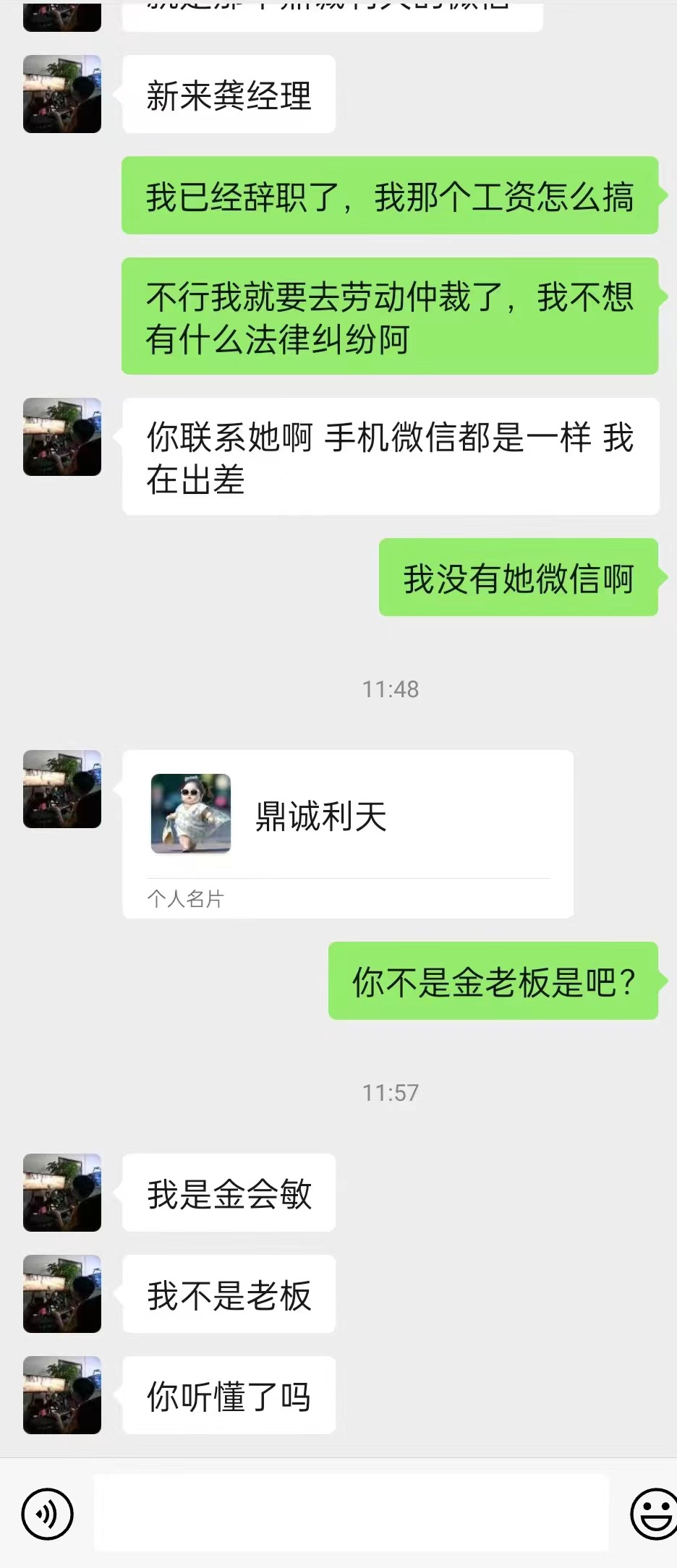Open the 鼎诚利天 contact card
This screenshot has width=677, height=1568.
point(347,832)
